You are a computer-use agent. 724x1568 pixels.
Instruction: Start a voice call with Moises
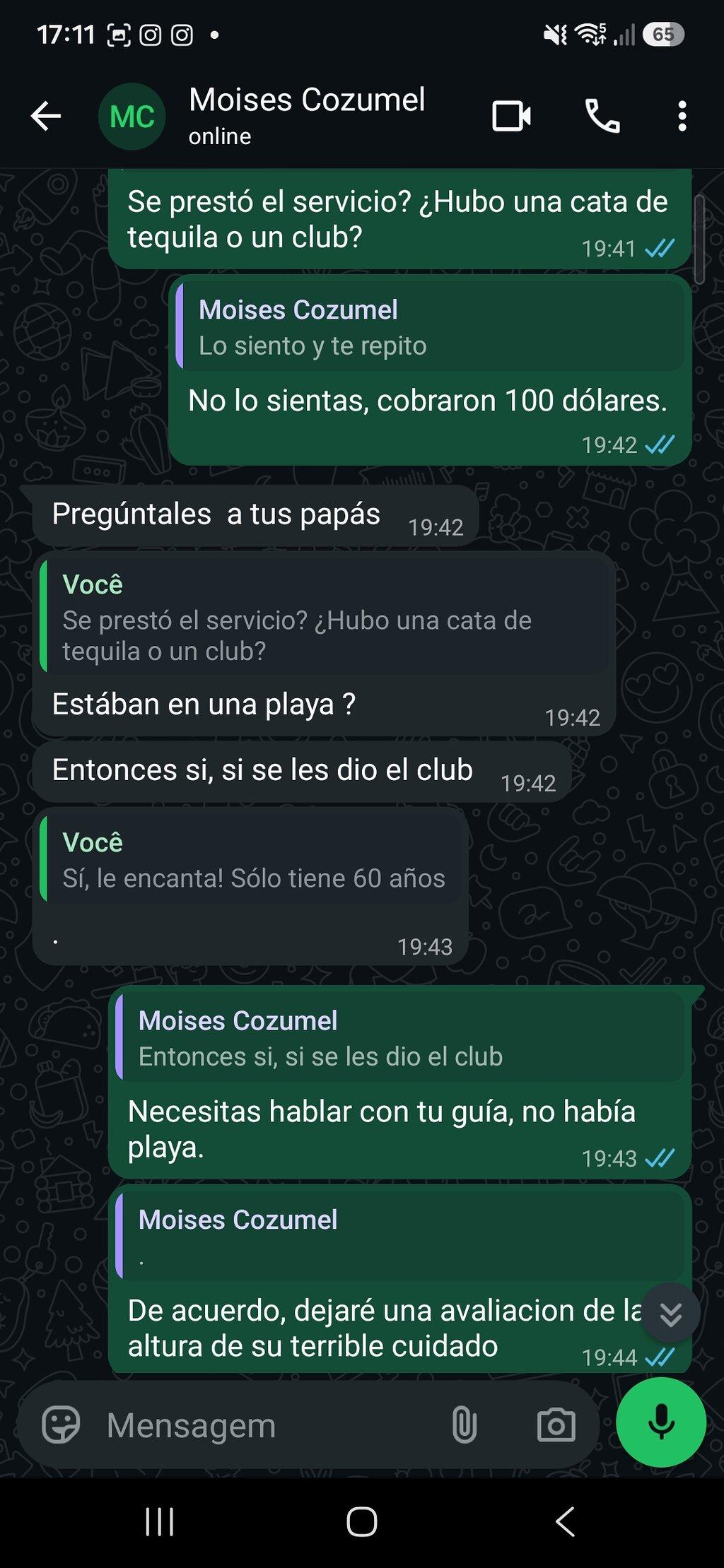(x=602, y=117)
